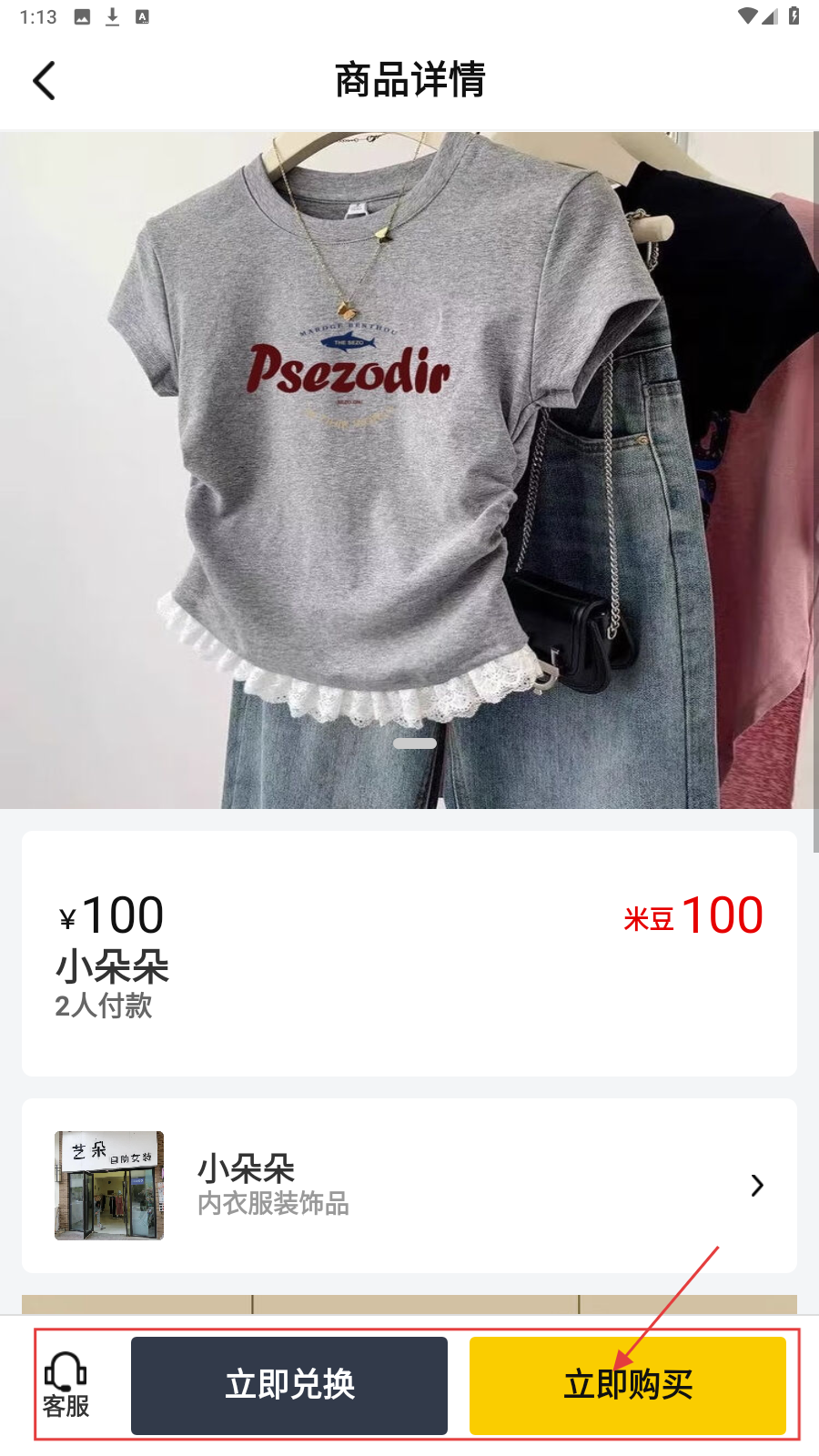The height and width of the screenshot is (1456, 819).
Task: Open the 小朵朵 shop page
Action: pyautogui.click(x=409, y=1185)
